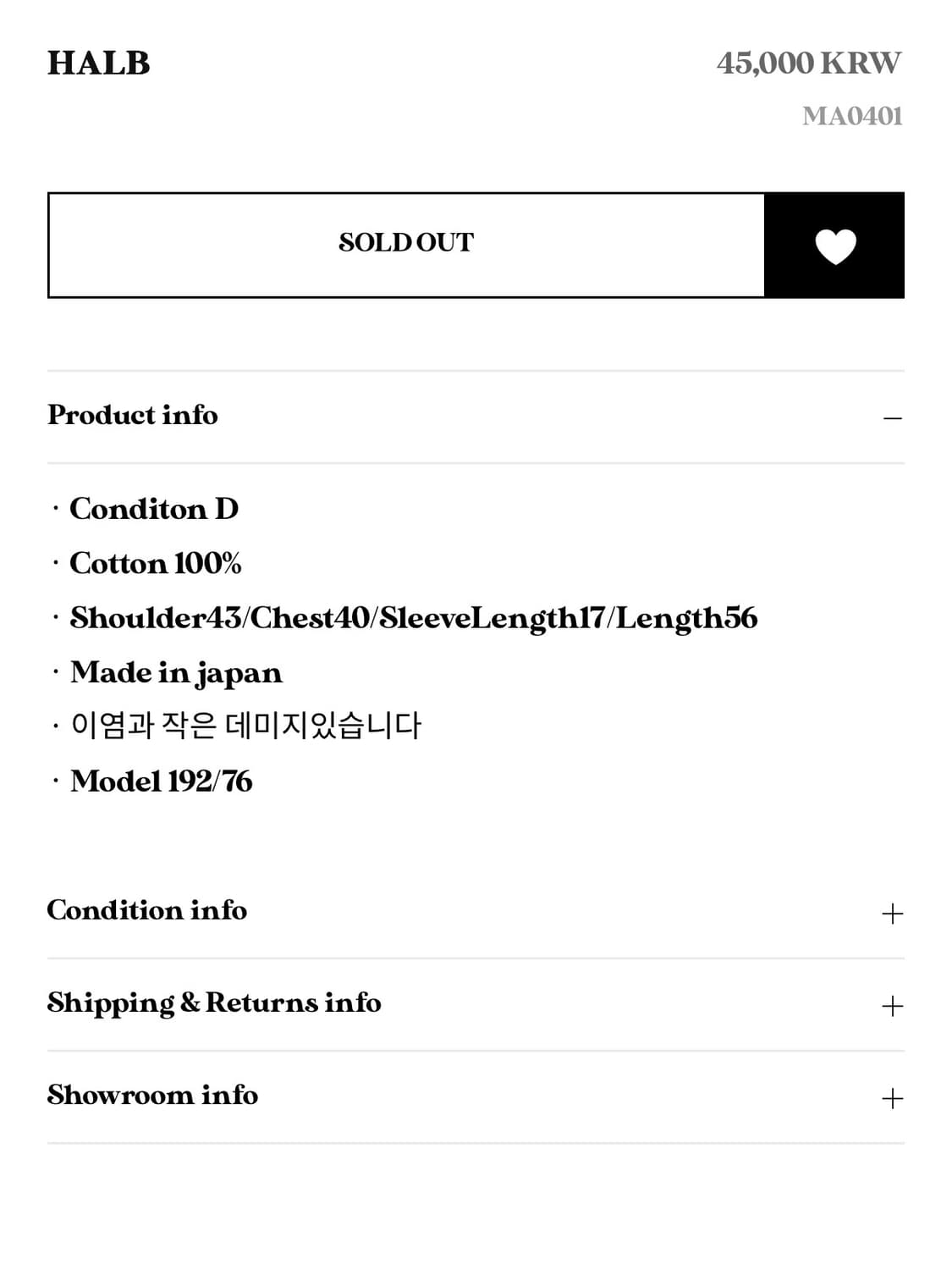The image size is (952, 1270).
Task: Select the Product info header
Action: (x=132, y=416)
